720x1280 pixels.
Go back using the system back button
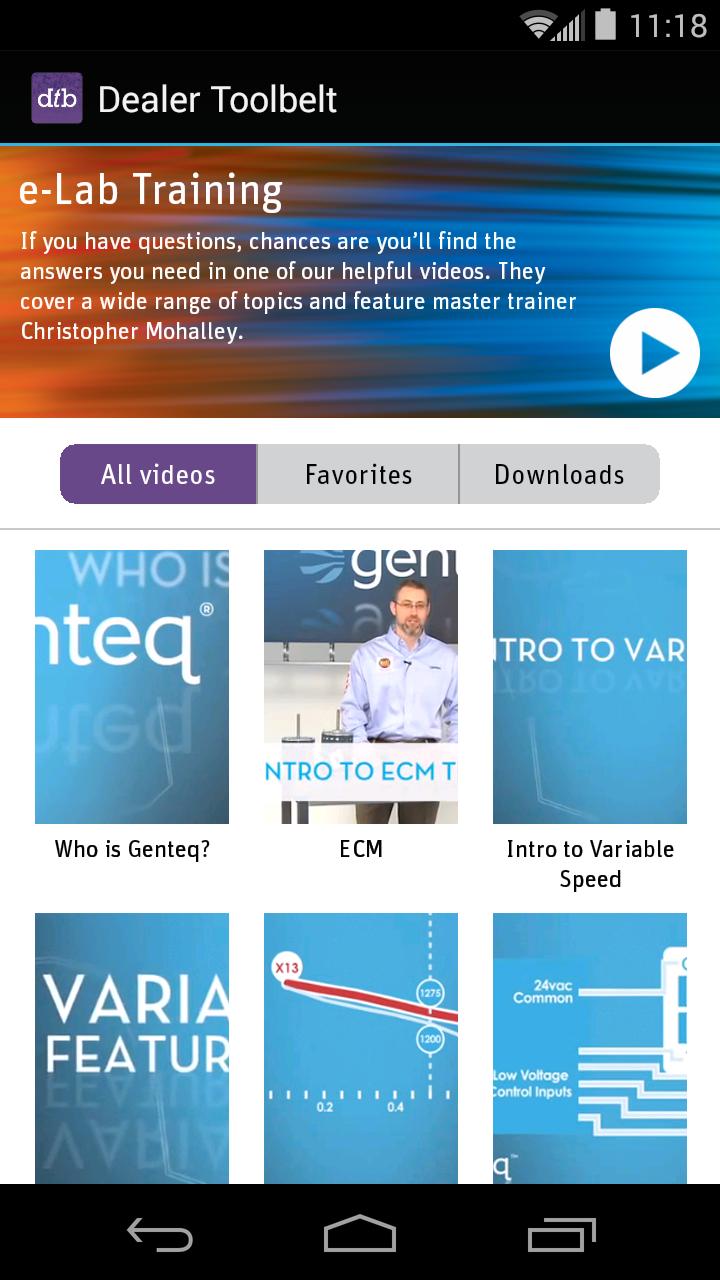coord(160,1234)
